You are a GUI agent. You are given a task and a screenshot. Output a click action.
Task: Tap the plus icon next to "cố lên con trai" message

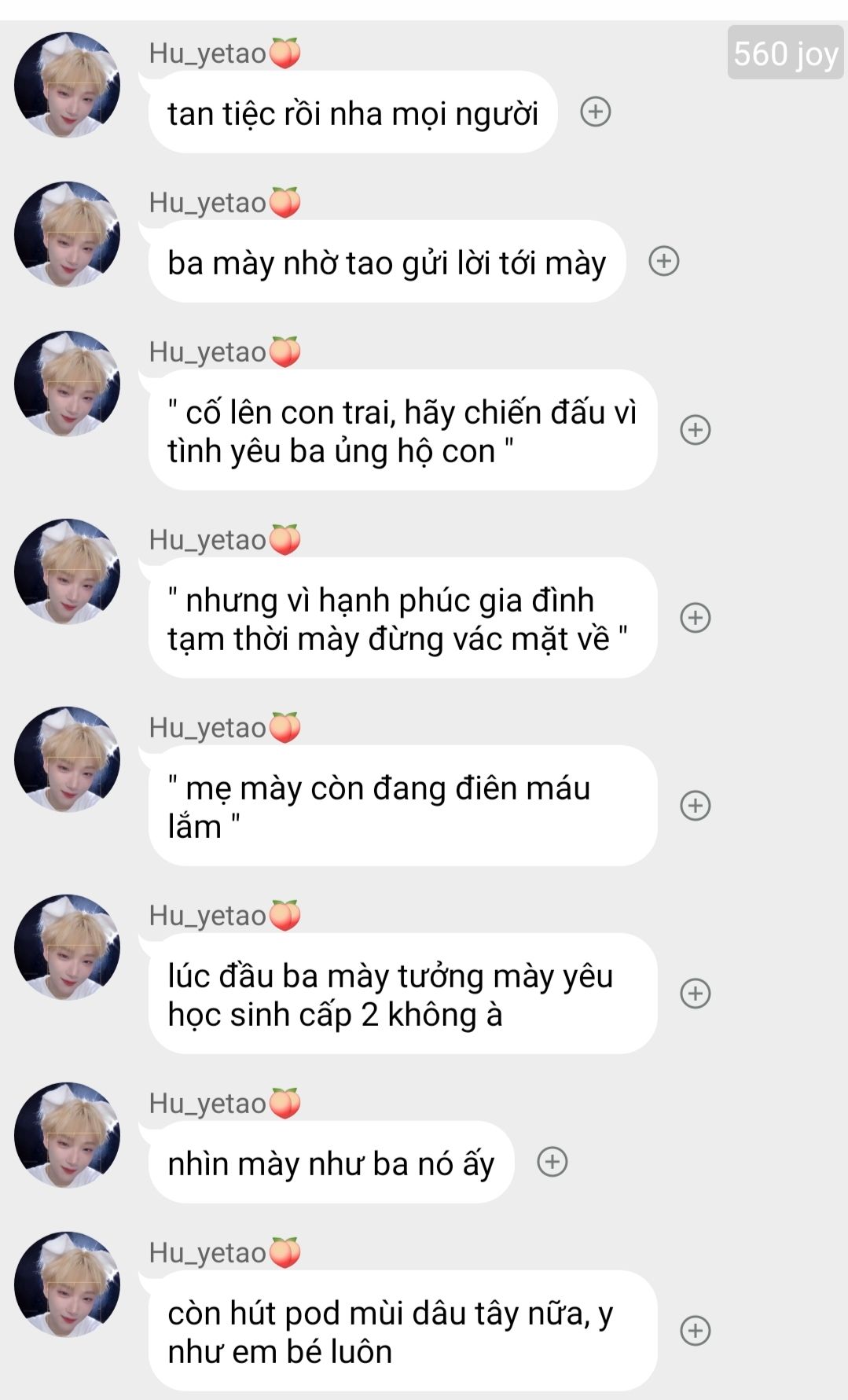[696, 430]
